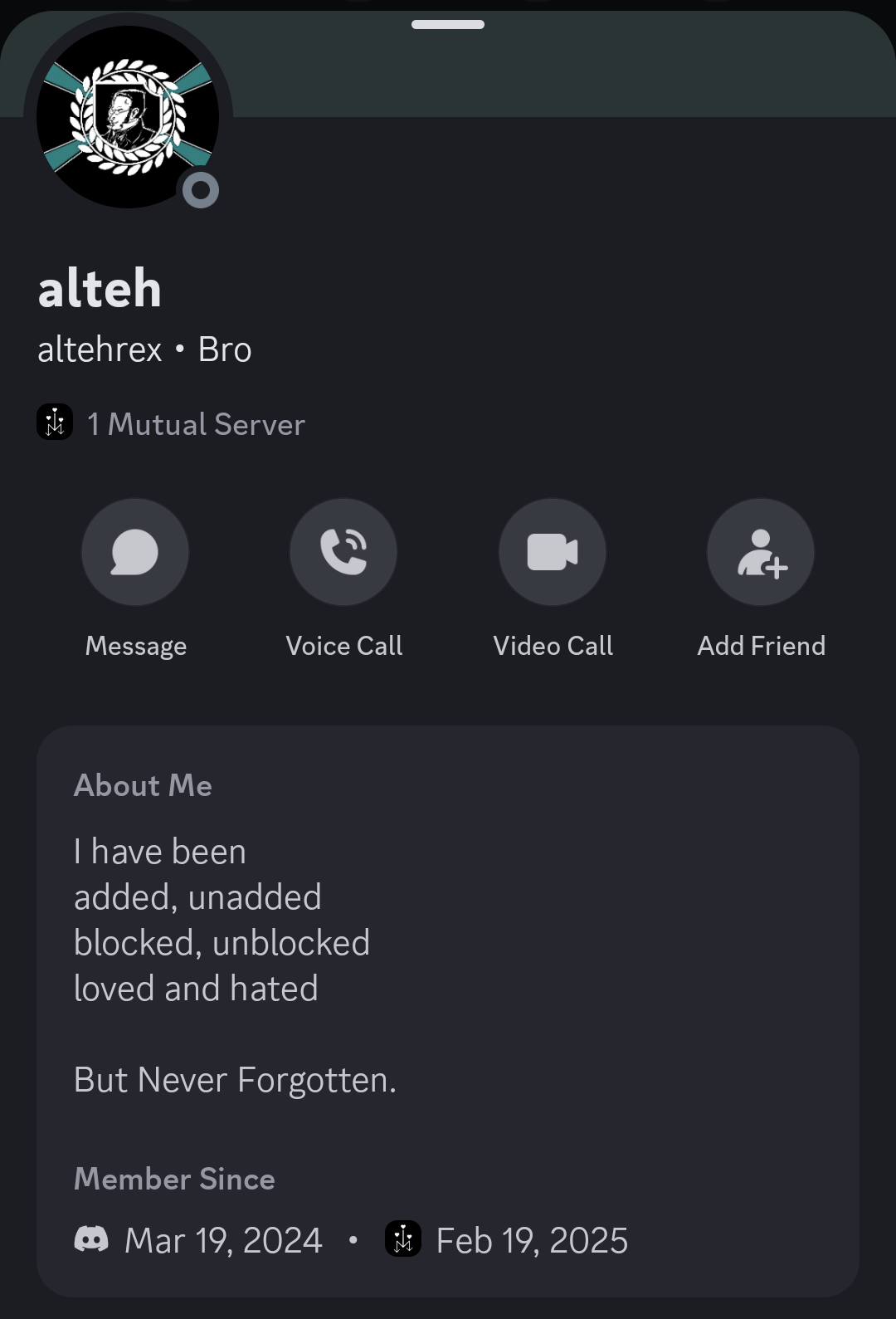Start a video call with alteh

click(553, 553)
